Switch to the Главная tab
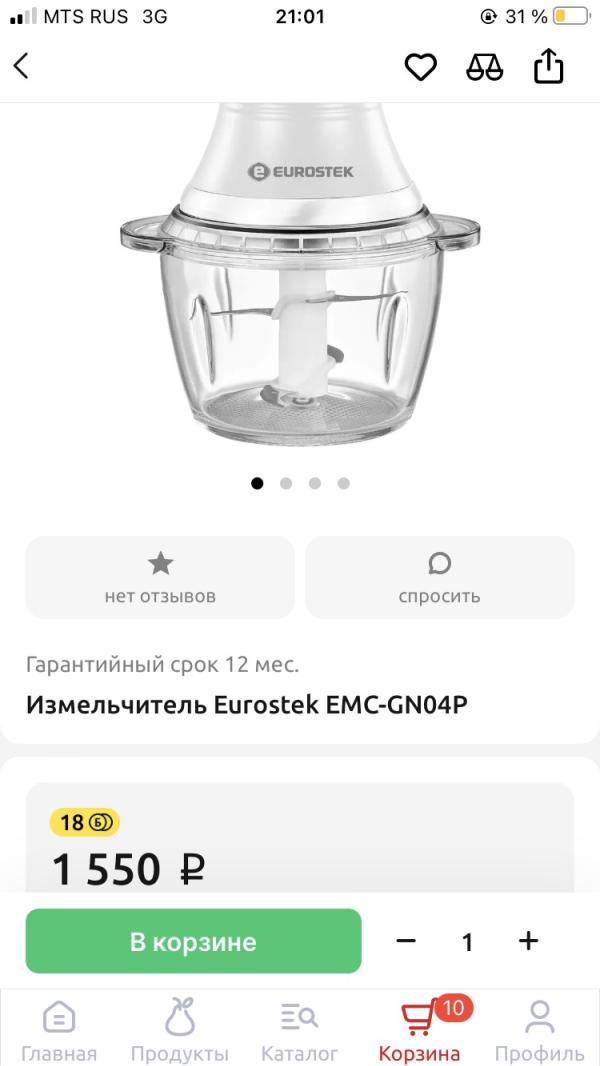 point(59,1030)
